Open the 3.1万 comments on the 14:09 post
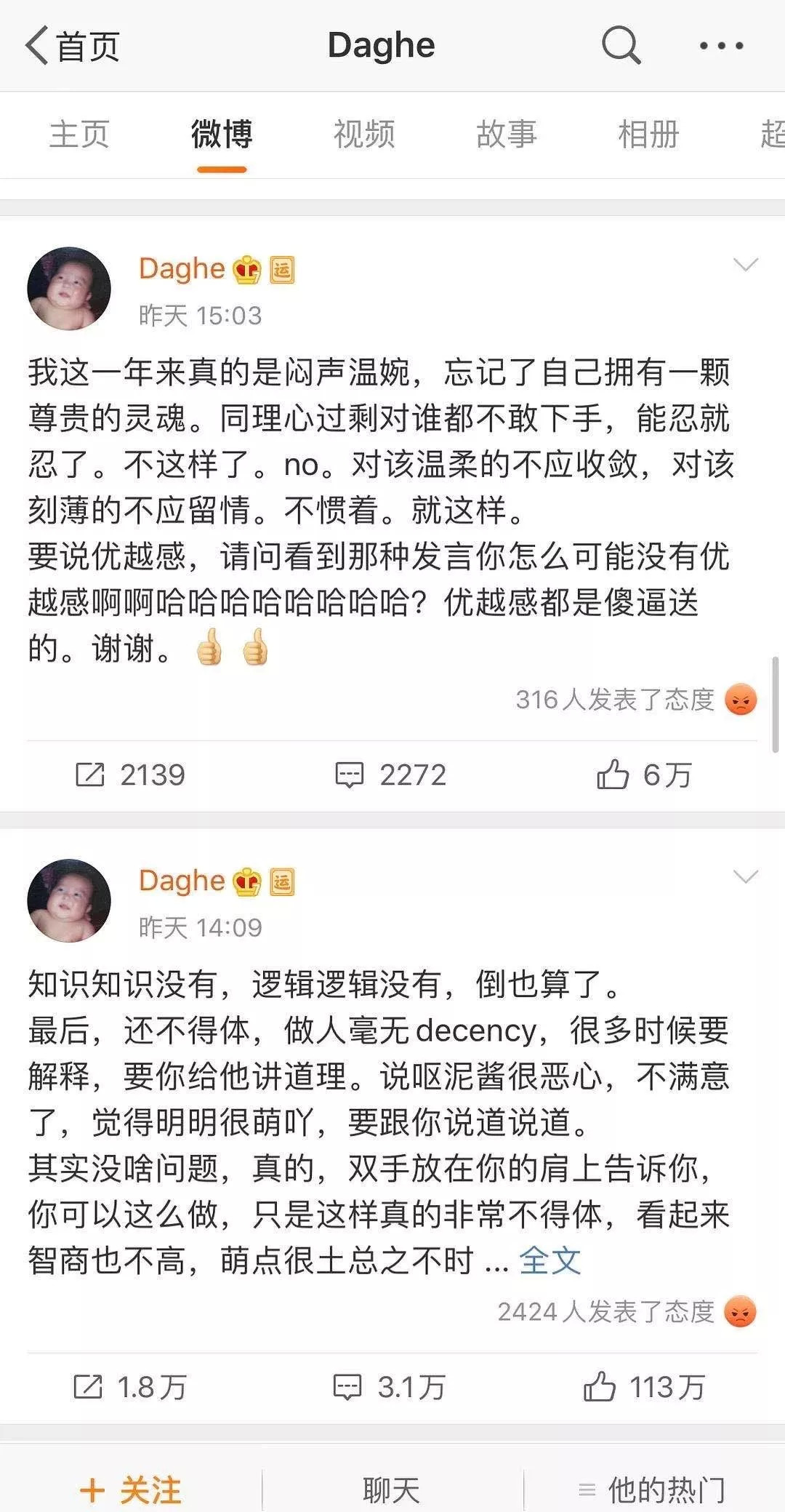The width and height of the screenshot is (785, 1512). (x=389, y=1388)
